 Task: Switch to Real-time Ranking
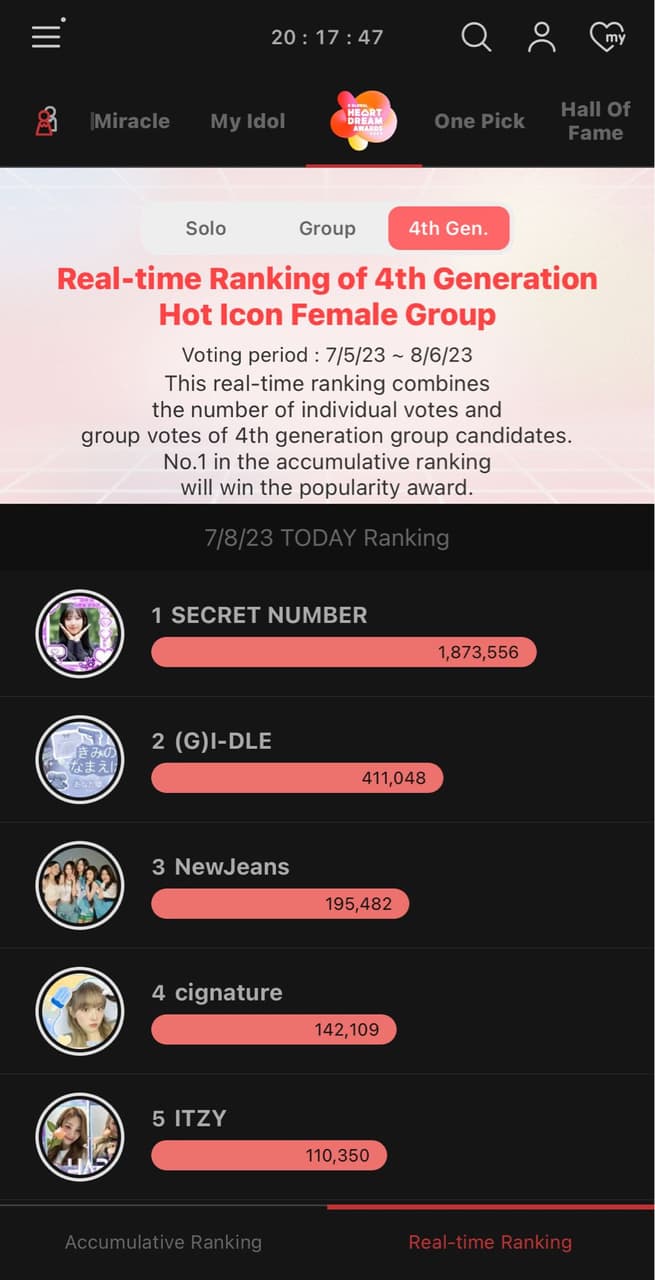[490, 1242]
